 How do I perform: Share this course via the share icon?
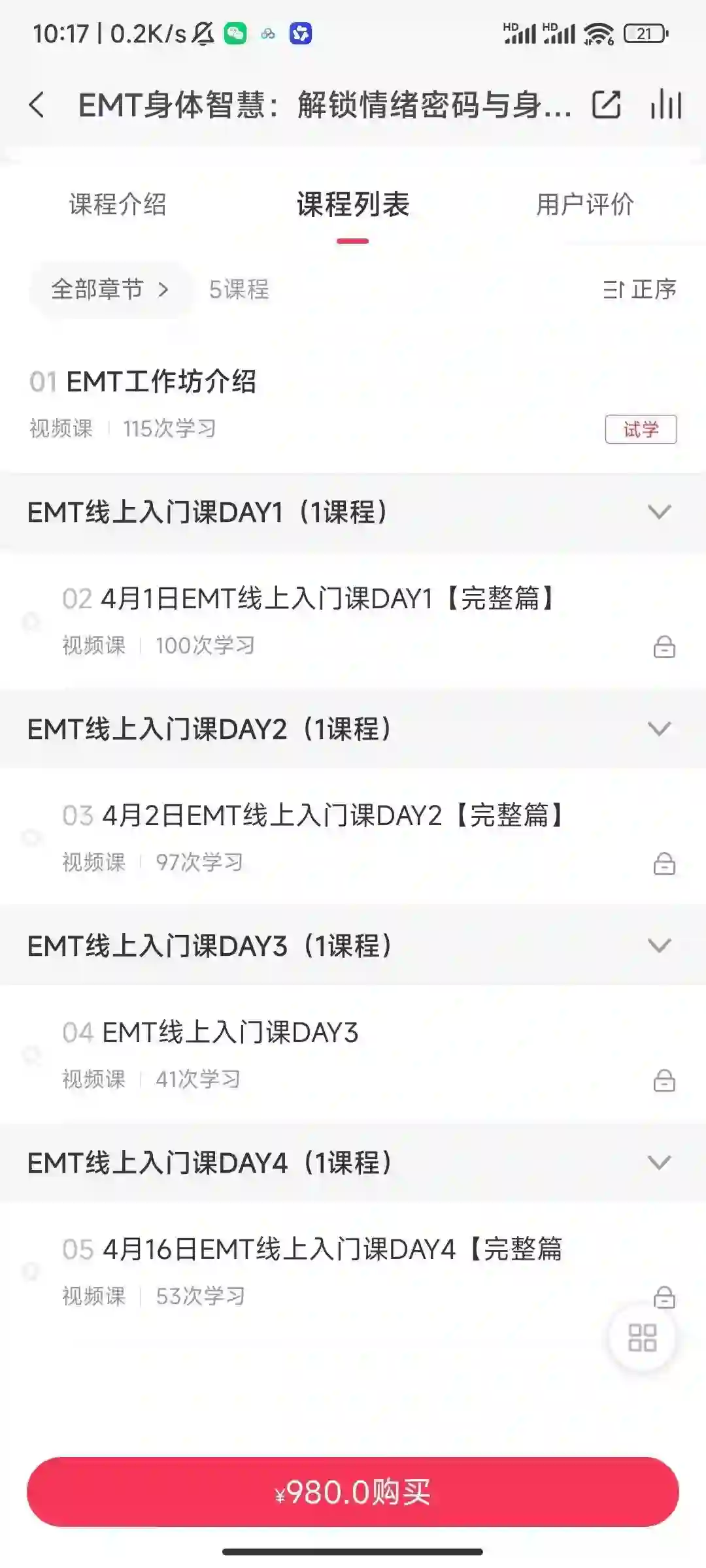[x=606, y=105]
